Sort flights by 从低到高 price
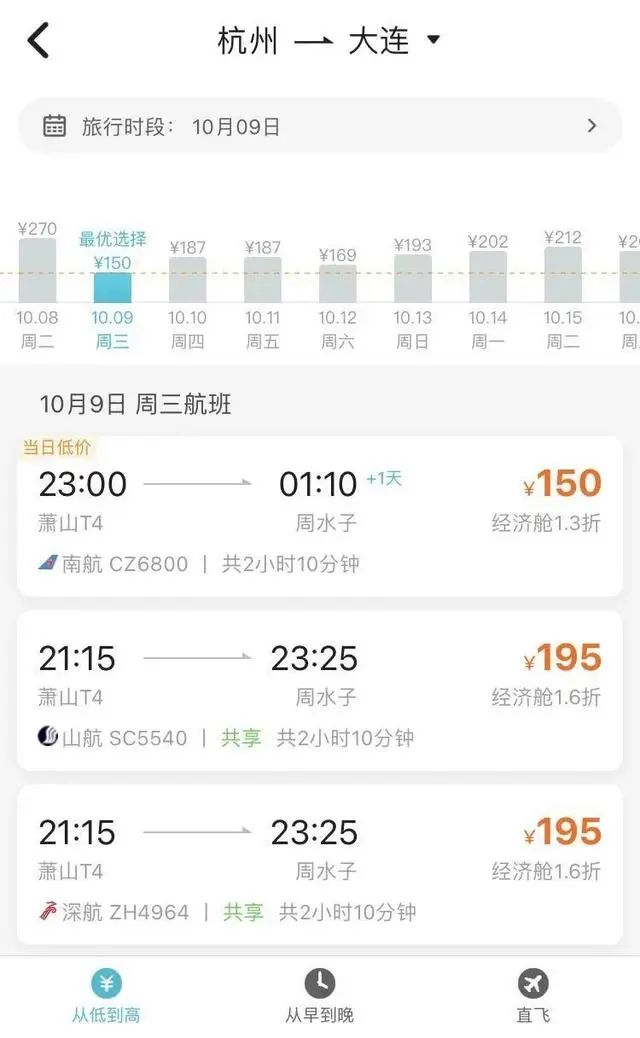640x1038 pixels. tap(106, 996)
